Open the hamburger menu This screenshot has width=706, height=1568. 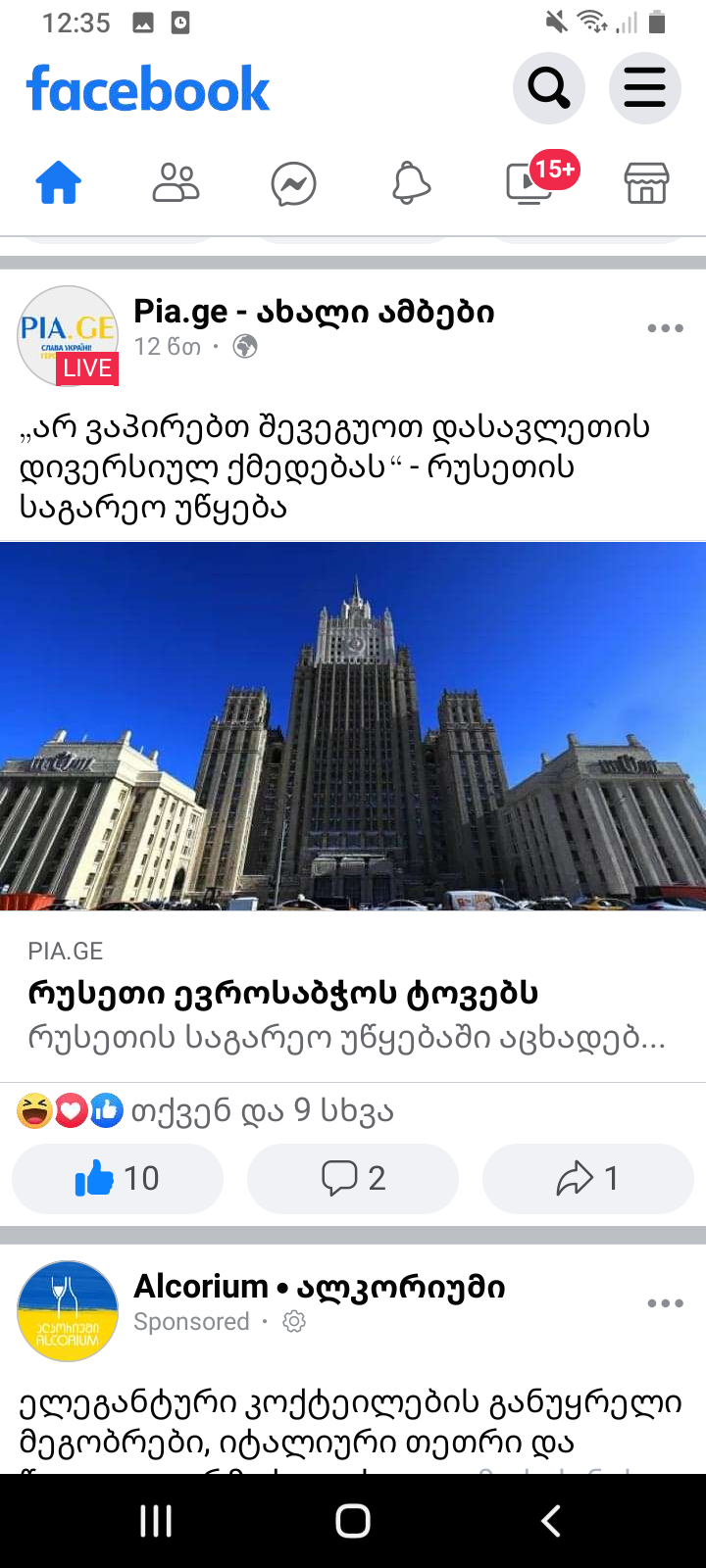tap(644, 89)
